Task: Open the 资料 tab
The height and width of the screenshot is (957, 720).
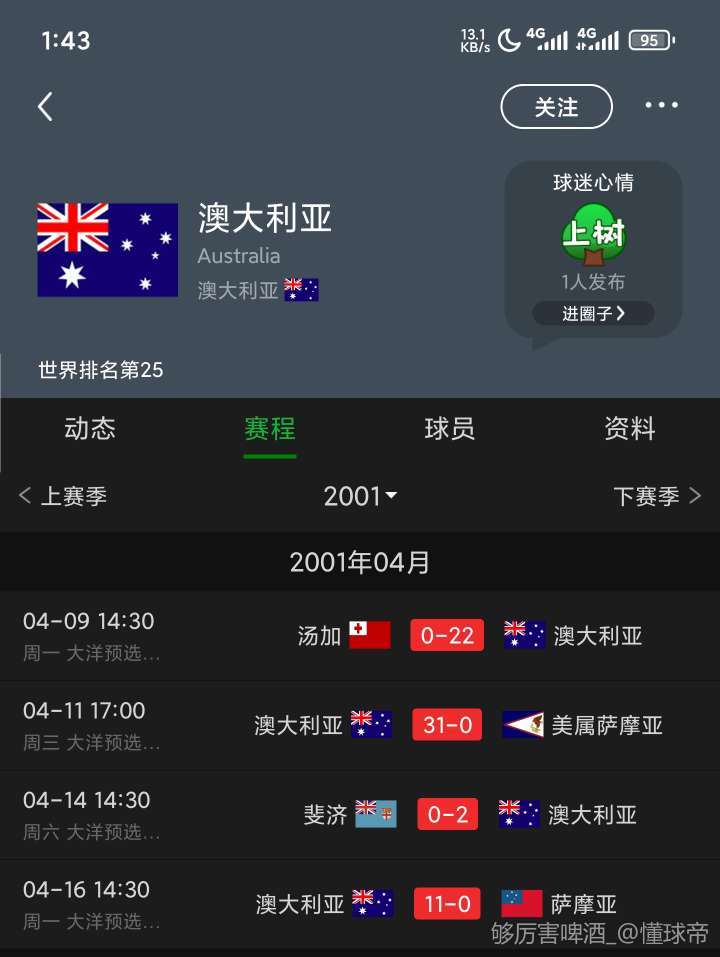Action: (x=630, y=429)
